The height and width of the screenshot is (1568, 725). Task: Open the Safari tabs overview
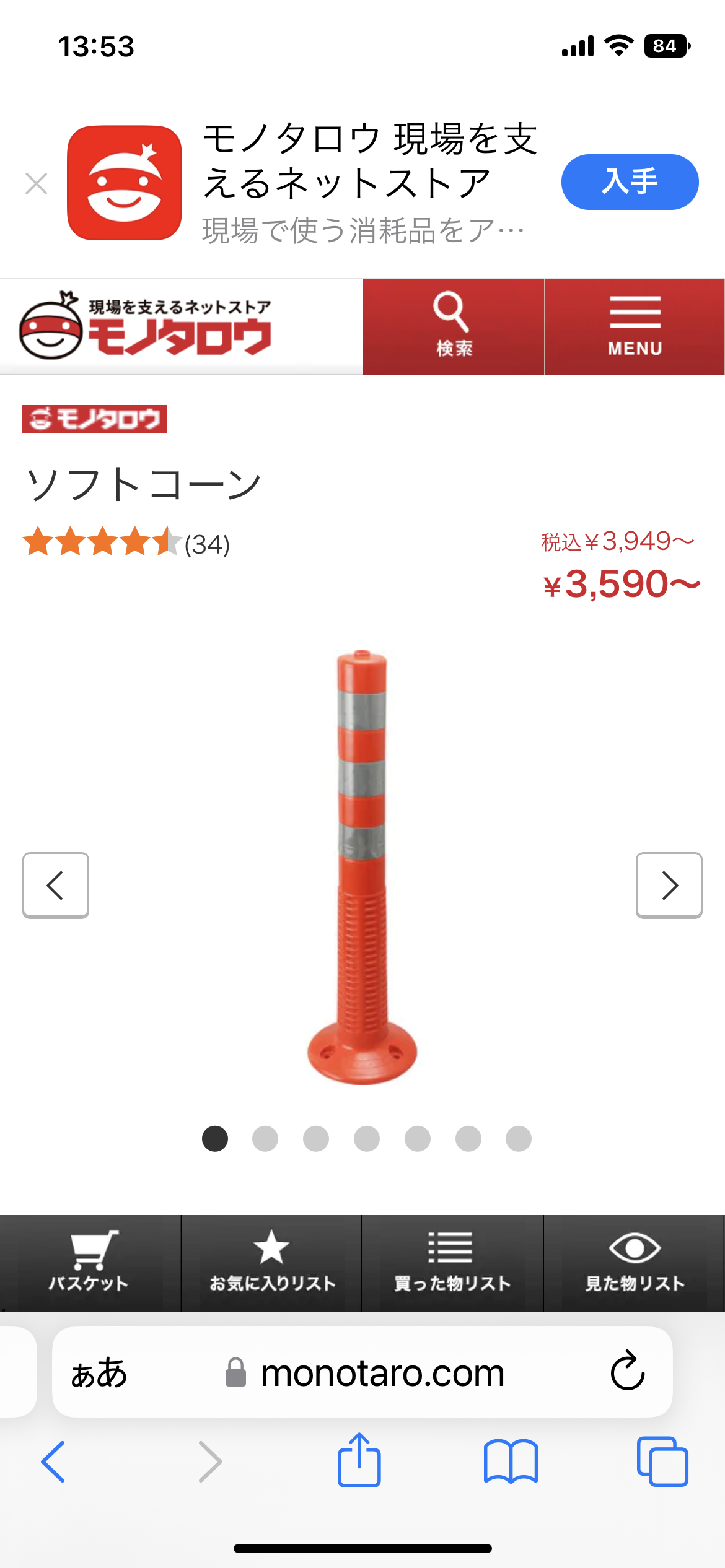tap(662, 1461)
